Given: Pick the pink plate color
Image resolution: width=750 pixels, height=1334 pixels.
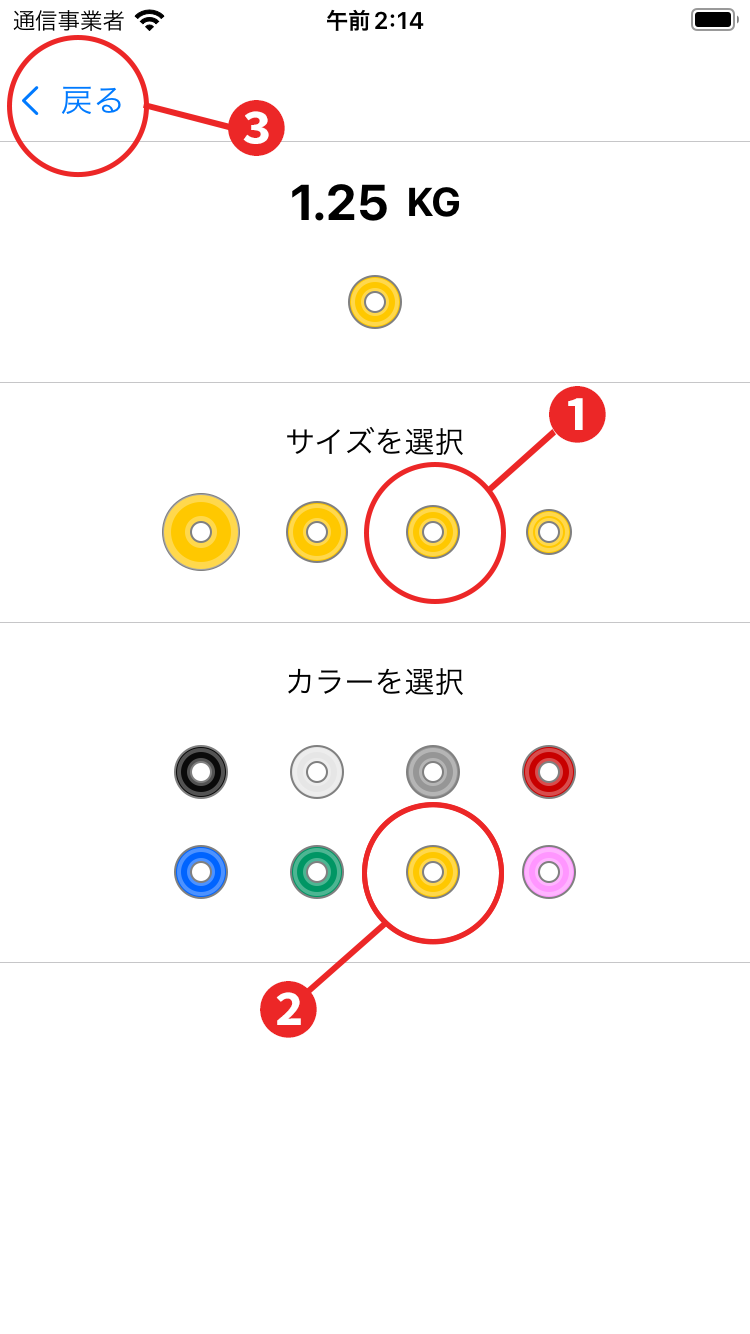Looking at the screenshot, I should 549,872.
